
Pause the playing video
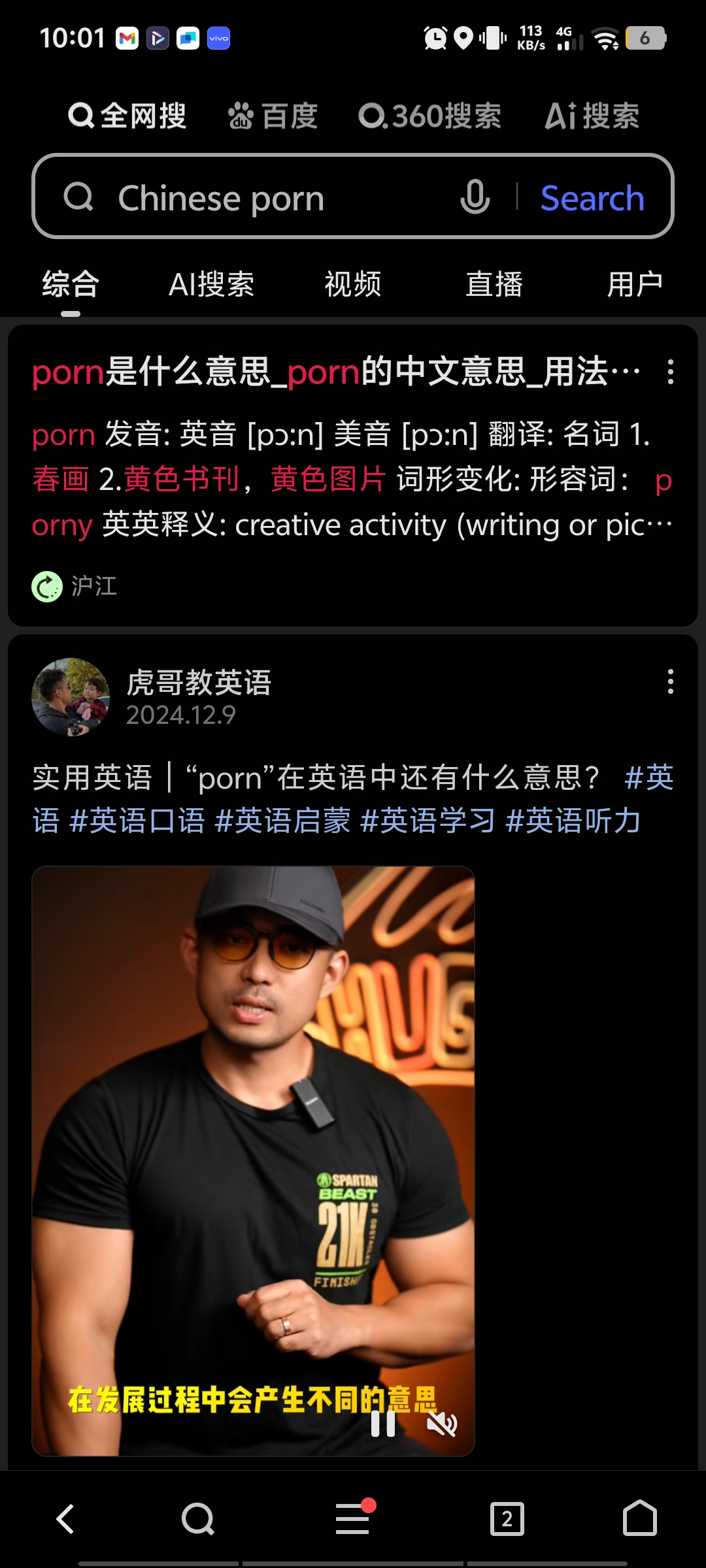coord(383,1423)
